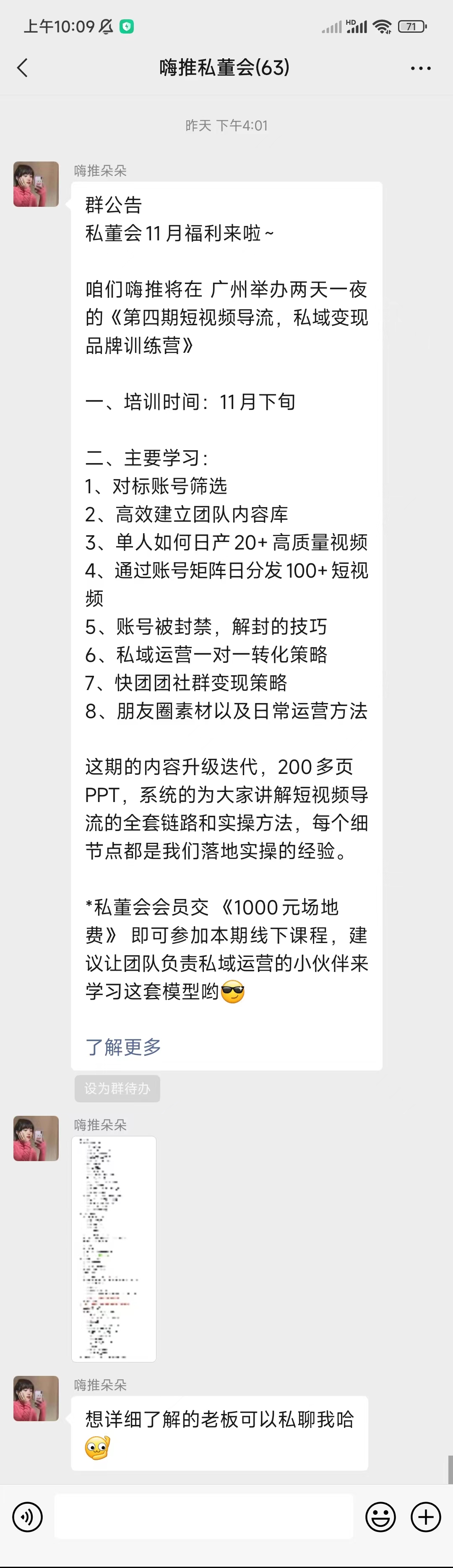Focus the message text field
This screenshot has width=453, height=1568.
click(x=204, y=1516)
